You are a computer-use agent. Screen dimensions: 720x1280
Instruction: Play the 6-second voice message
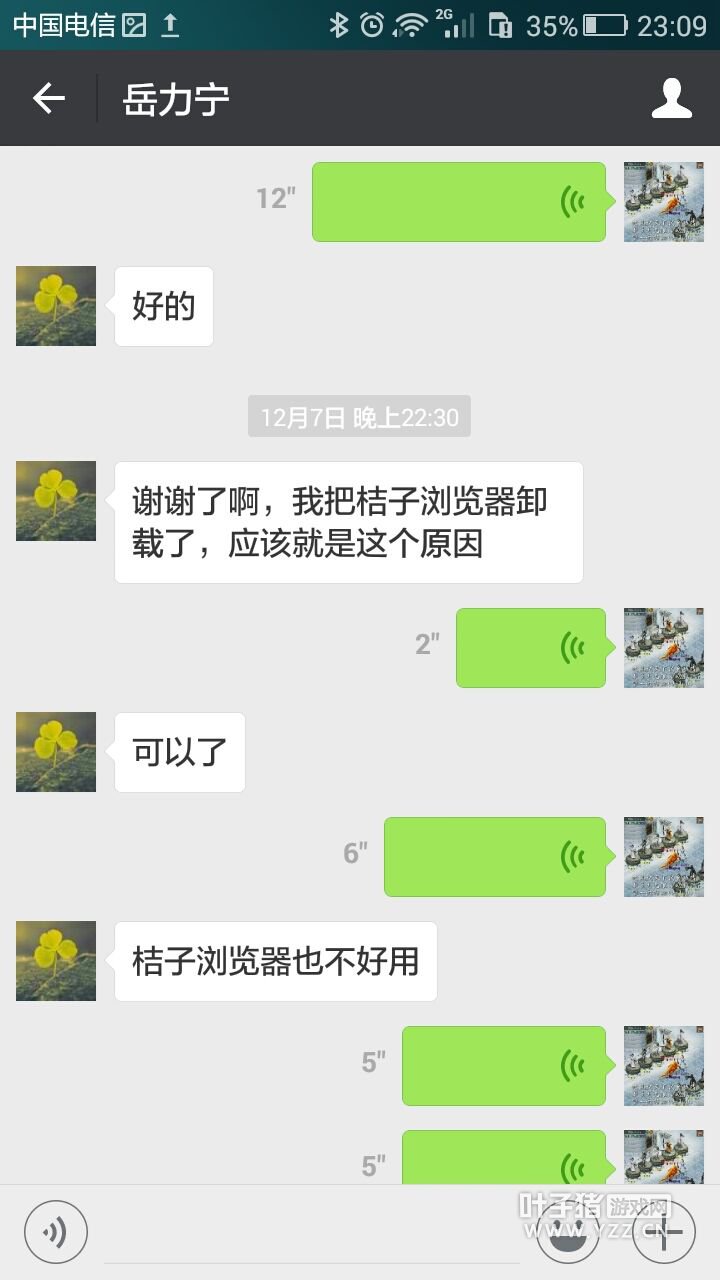[495, 857]
